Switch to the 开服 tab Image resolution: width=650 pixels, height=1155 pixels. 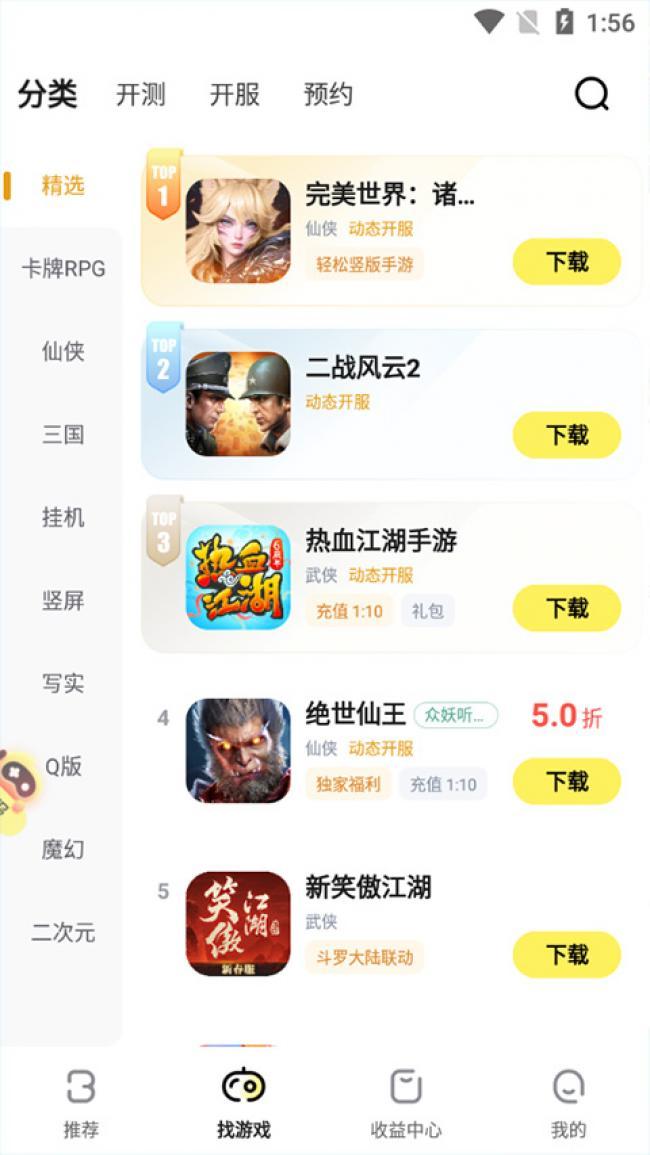(235, 95)
